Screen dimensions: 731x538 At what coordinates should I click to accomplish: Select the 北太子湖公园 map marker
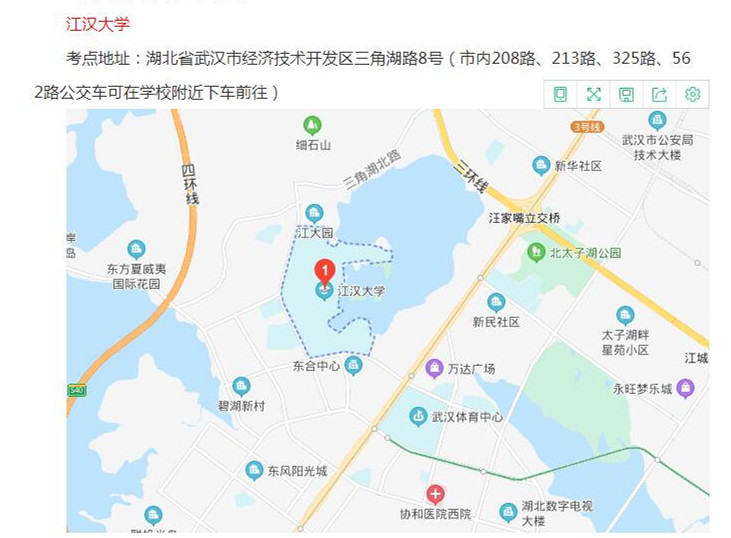click(537, 252)
